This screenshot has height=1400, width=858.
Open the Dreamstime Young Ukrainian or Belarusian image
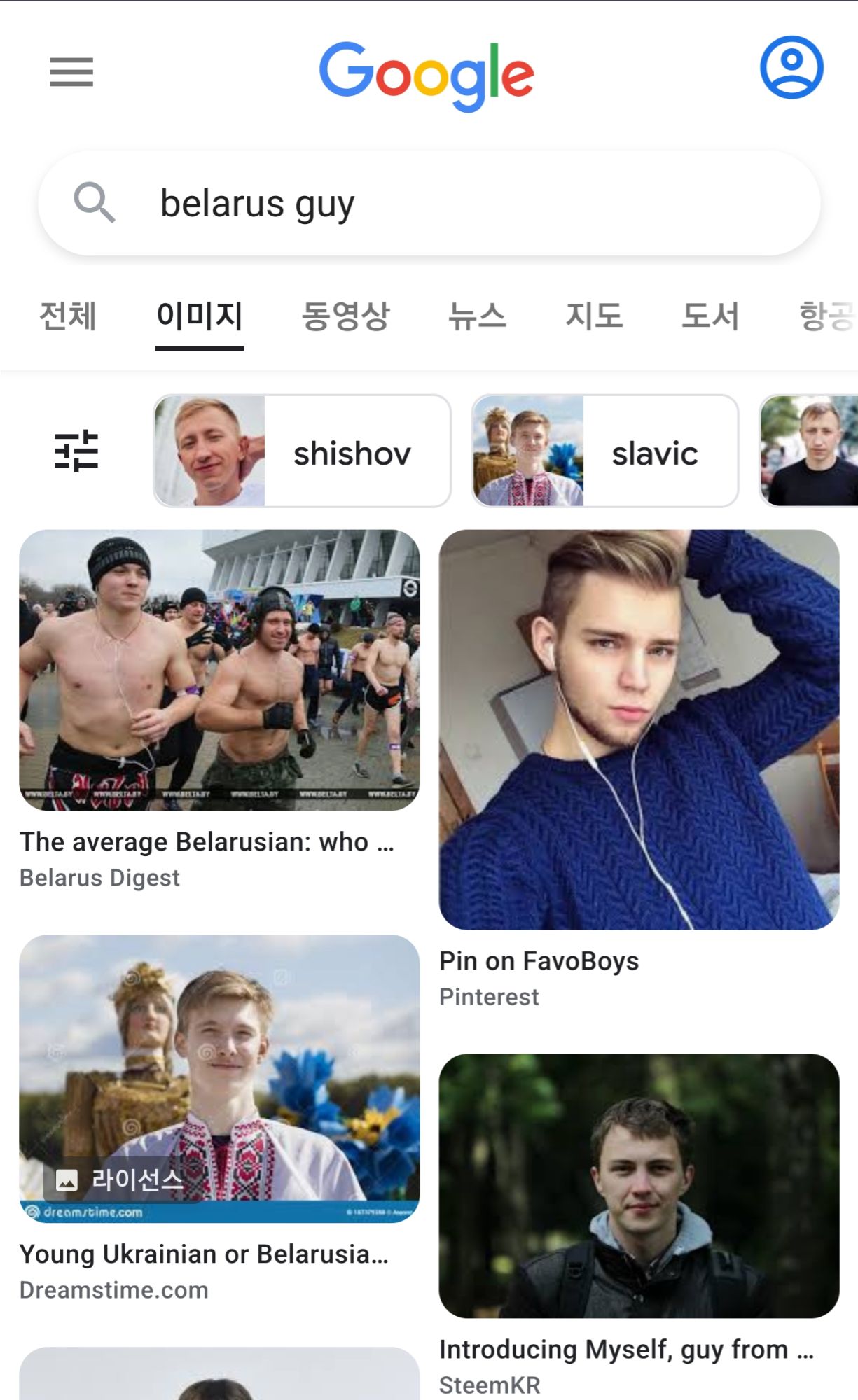(219, 1078)
